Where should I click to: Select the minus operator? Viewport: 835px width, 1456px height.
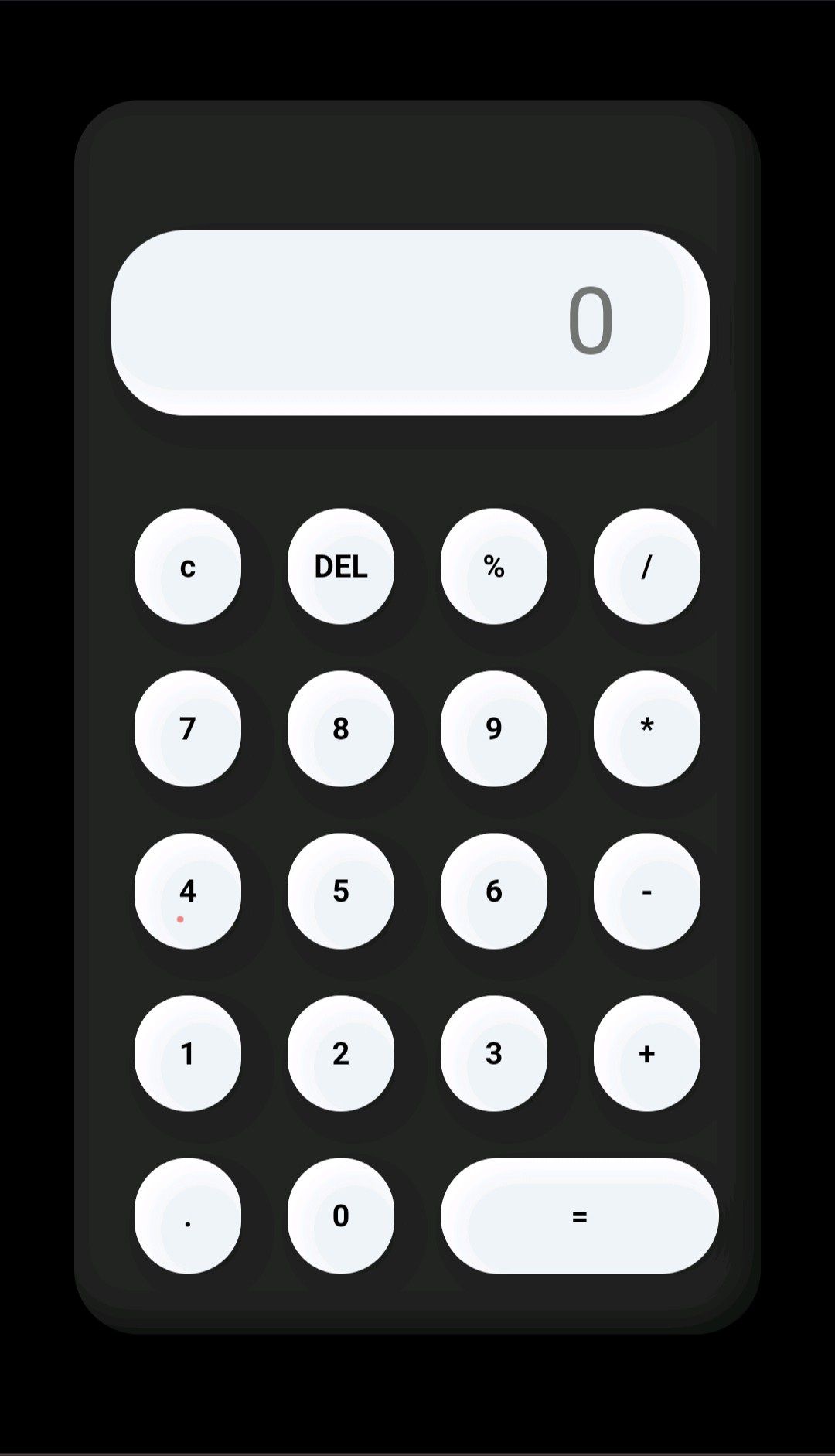647,891
